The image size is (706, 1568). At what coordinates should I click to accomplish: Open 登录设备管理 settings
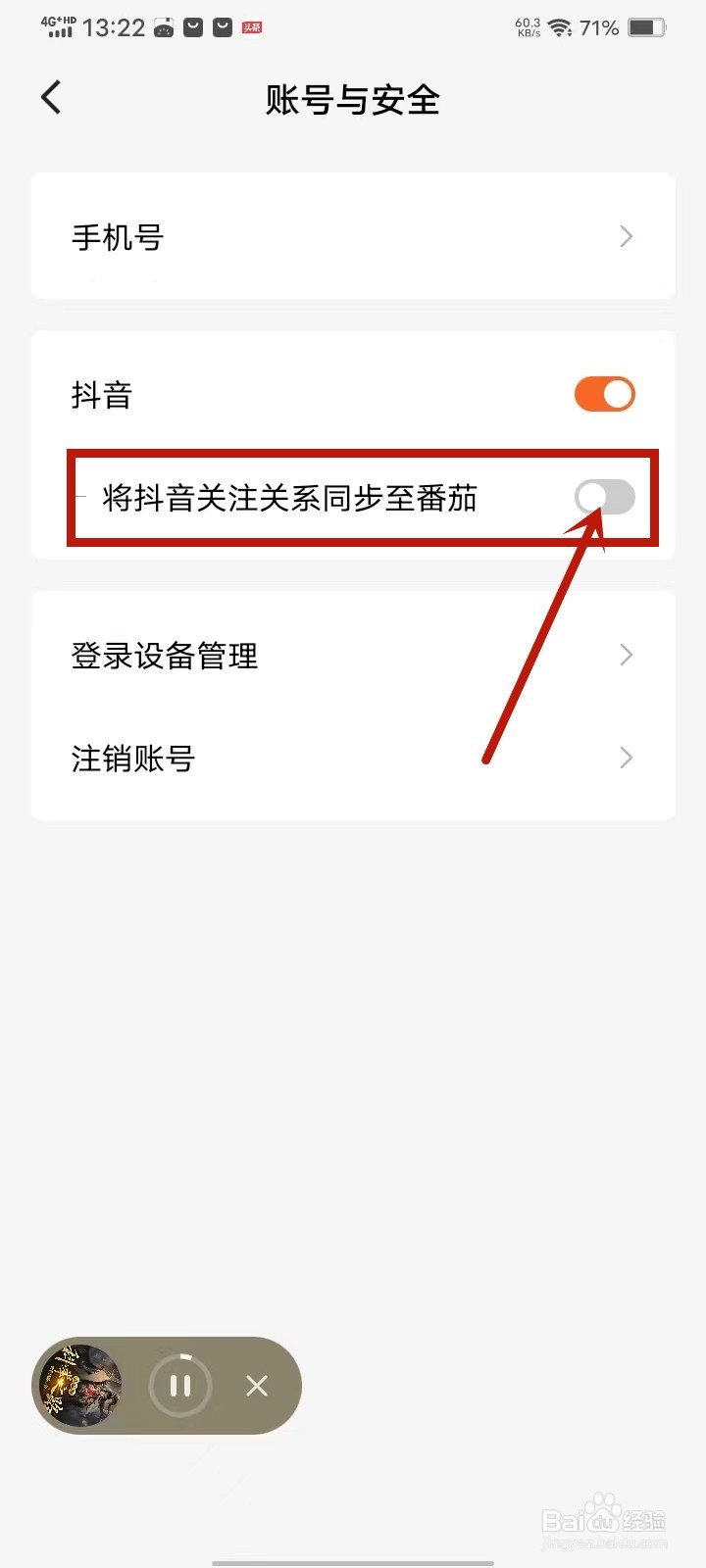(x=164, y=655)
